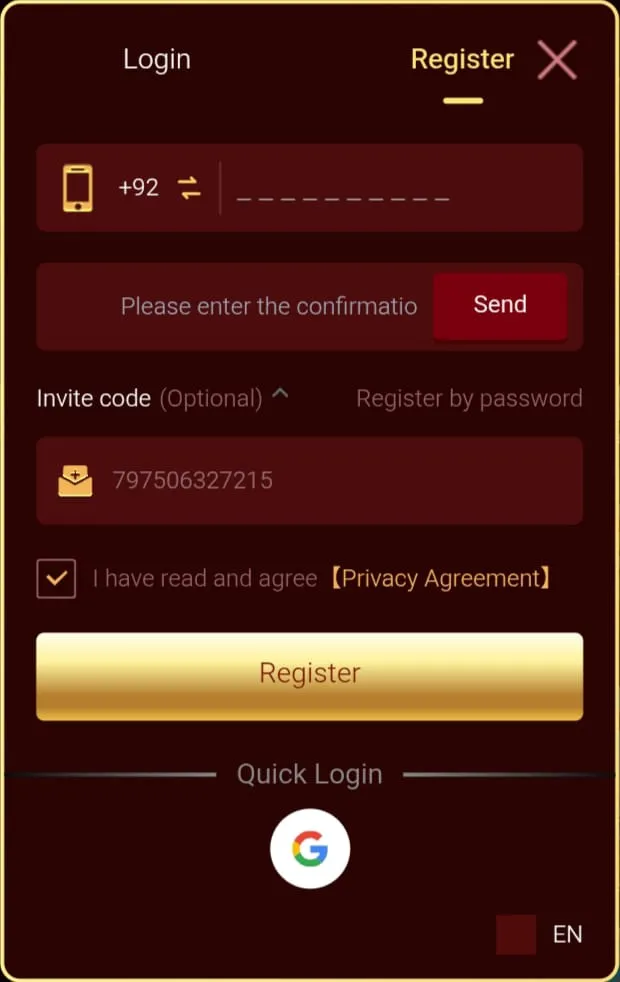Collapse the Invite code section

pyautogui.click(x=281, y=396)
